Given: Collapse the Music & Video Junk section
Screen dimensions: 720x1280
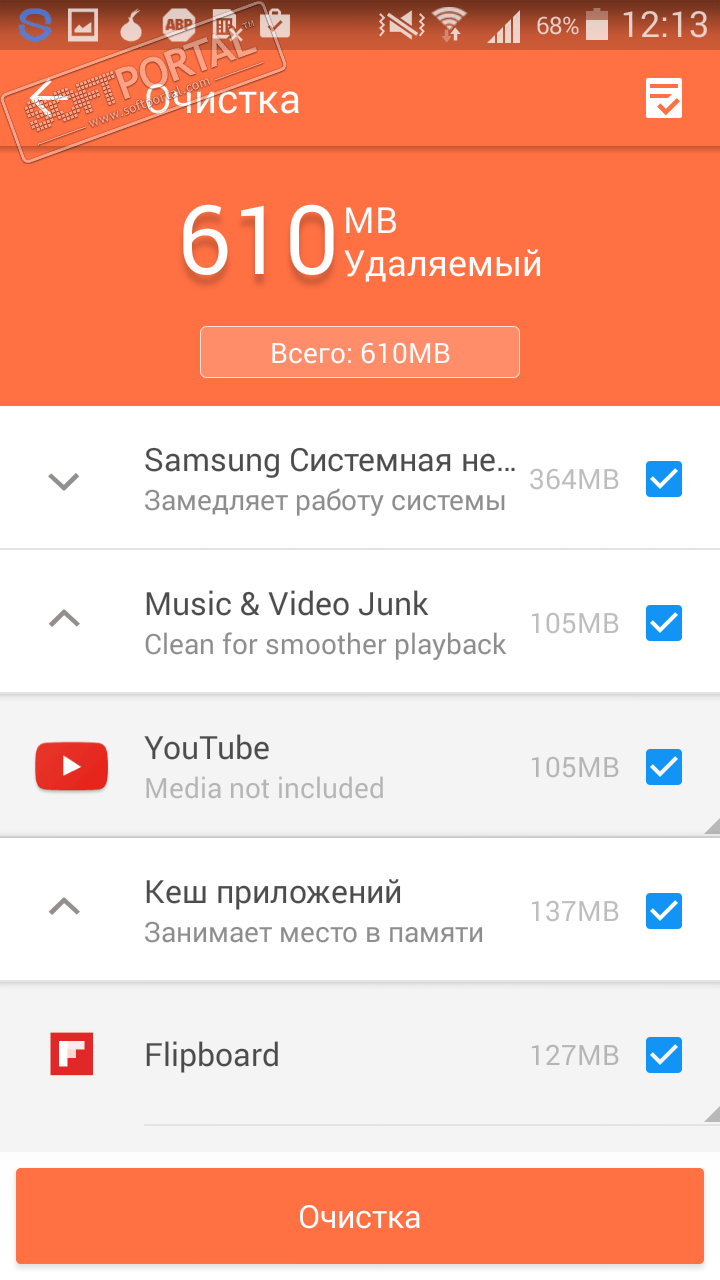Looking at the screenshot, I should click(x=64, y=620).
